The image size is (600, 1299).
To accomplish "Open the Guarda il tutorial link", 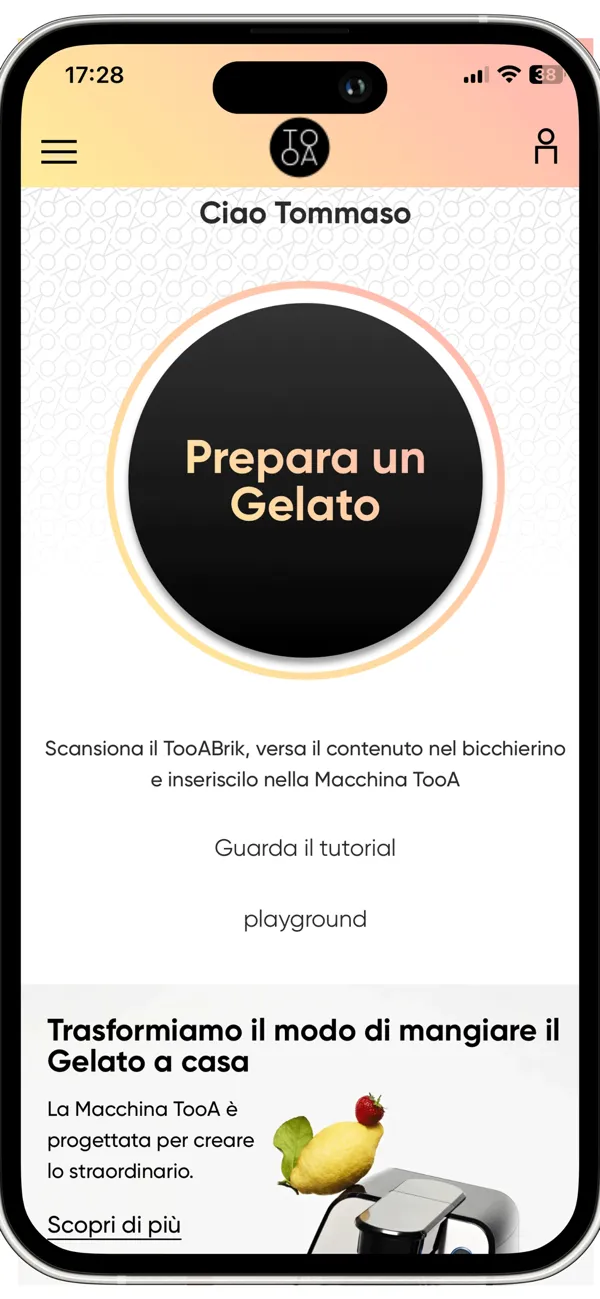I will tap(305, 848).
